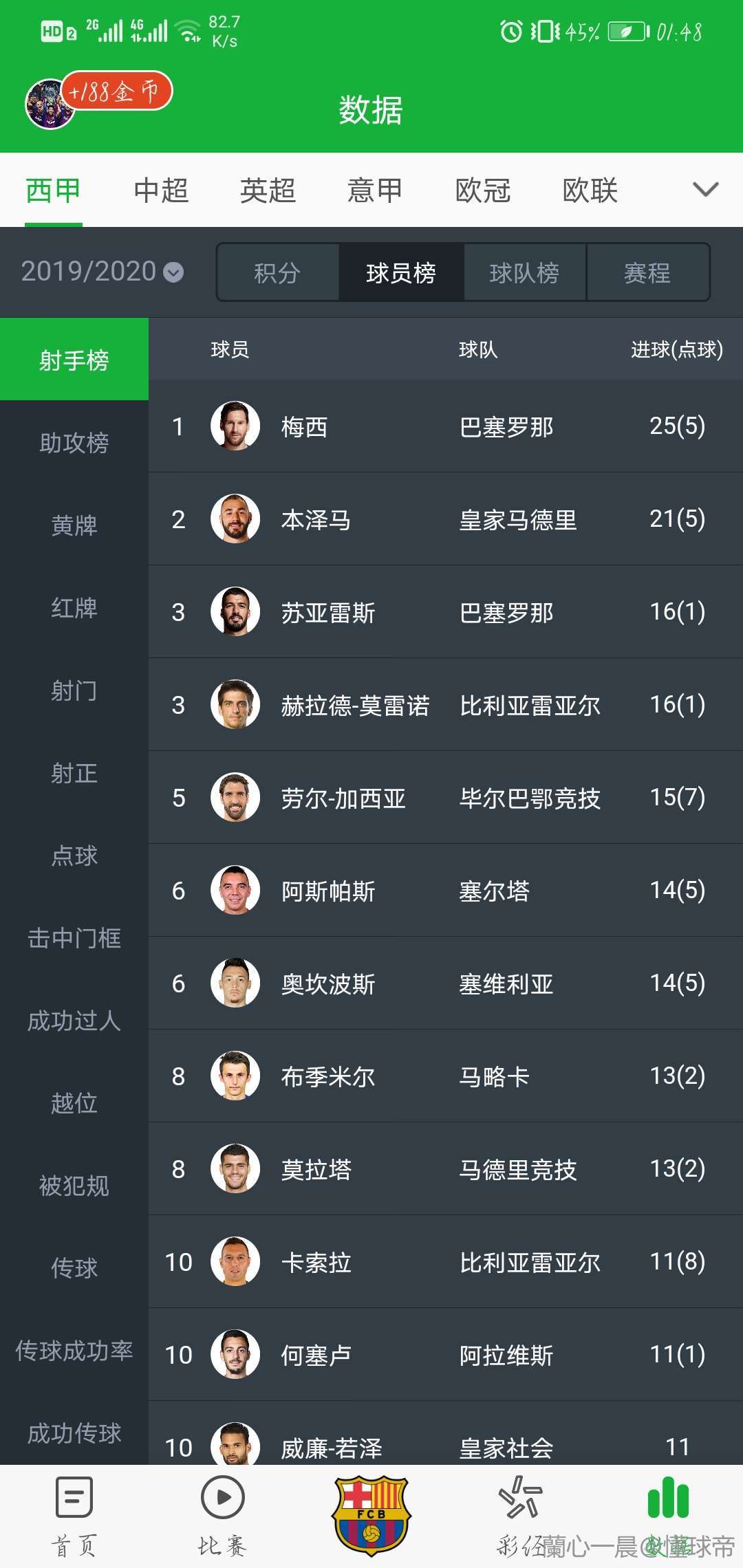View the 传球成功率 ranking
Viewport: 743px width, 1568px height.
coord(74,1350)
